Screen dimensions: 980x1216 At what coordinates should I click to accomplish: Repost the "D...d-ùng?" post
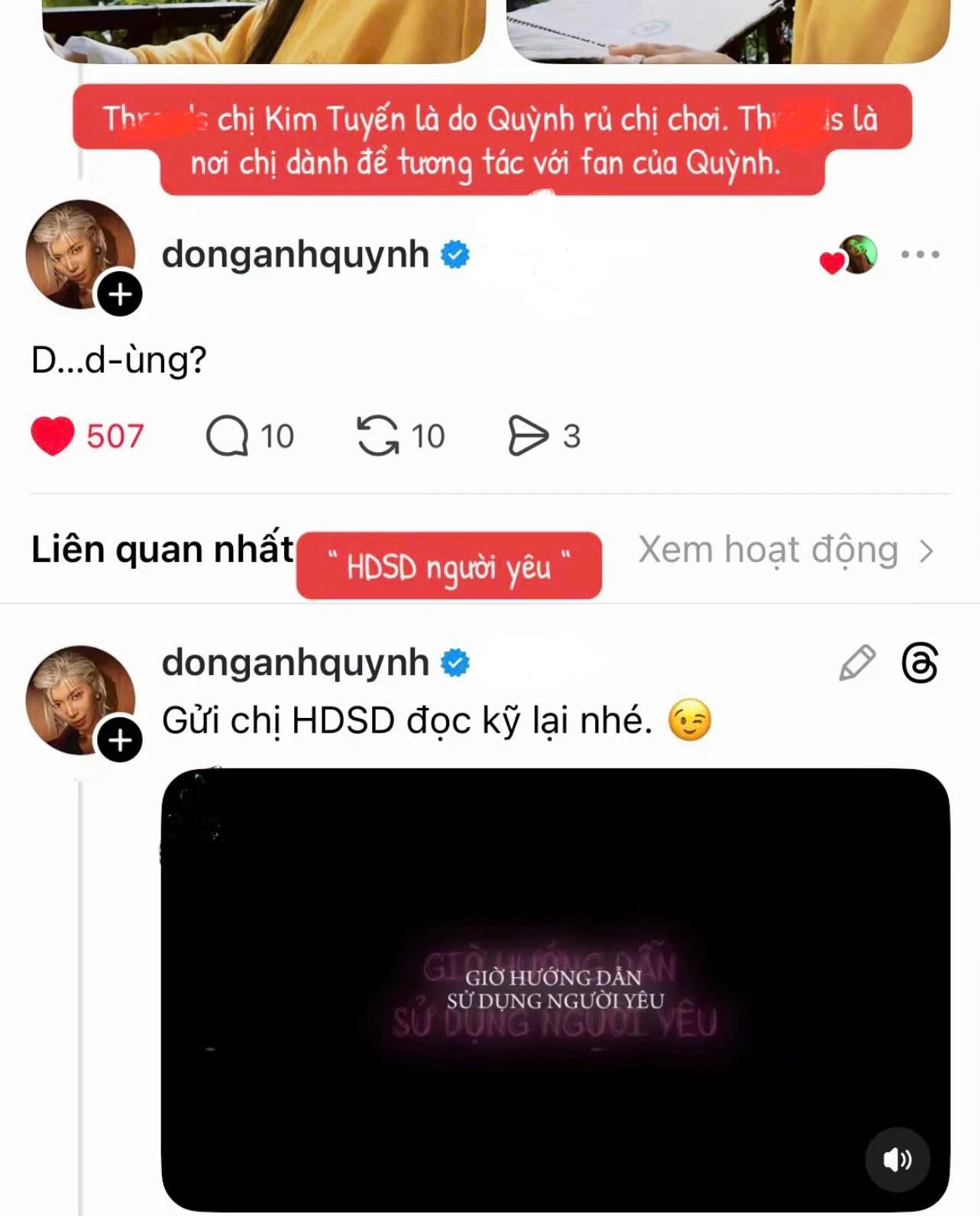378,436
